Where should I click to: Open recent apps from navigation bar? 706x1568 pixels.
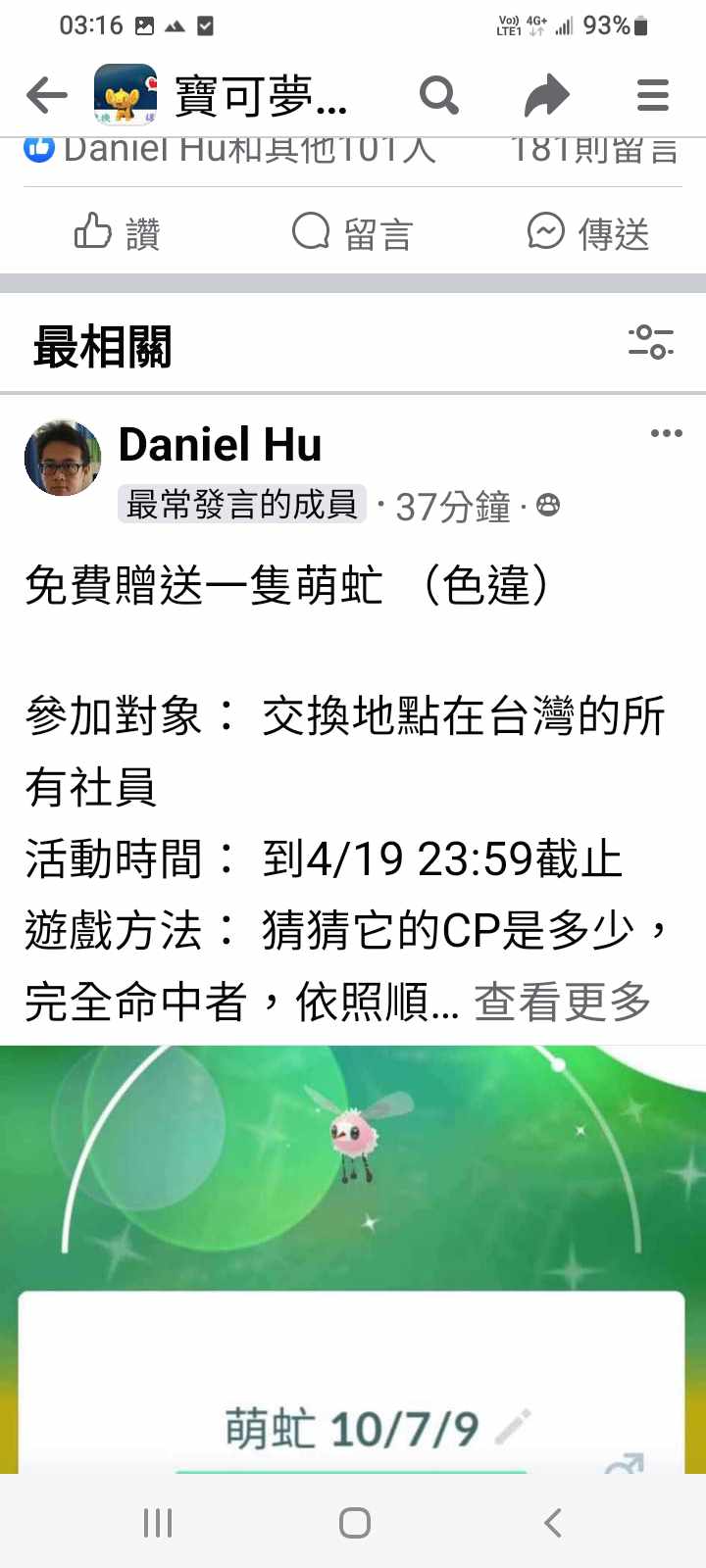(158, 1522)
